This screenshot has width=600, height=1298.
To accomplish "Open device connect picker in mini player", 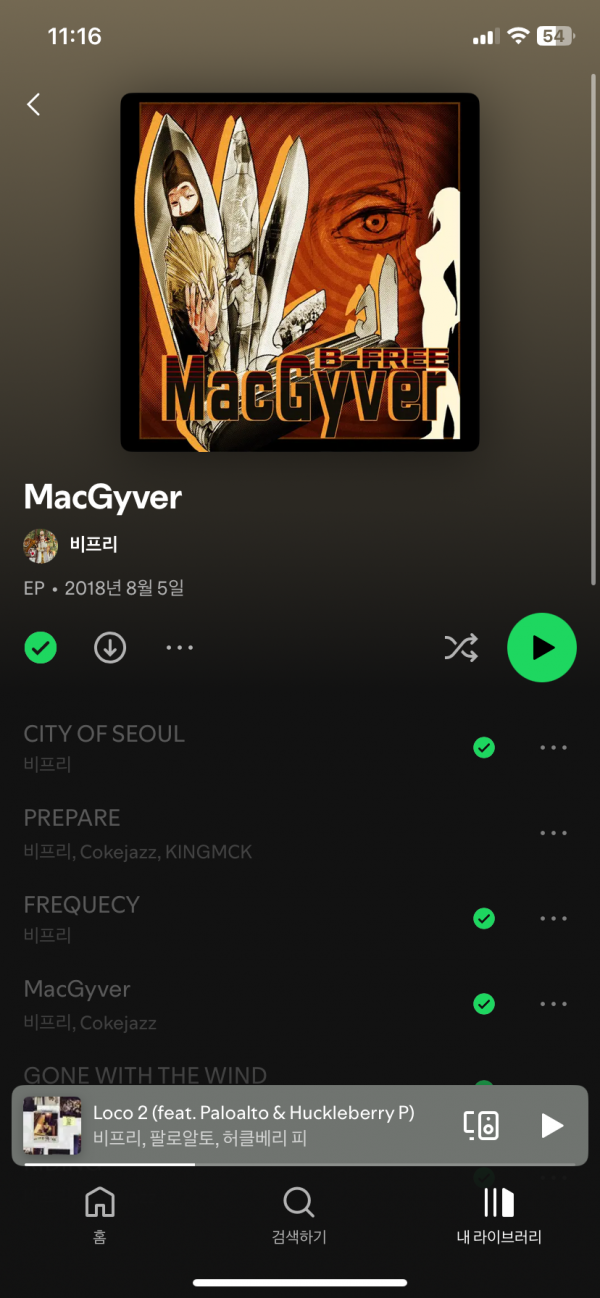I will click(481, 1125).
